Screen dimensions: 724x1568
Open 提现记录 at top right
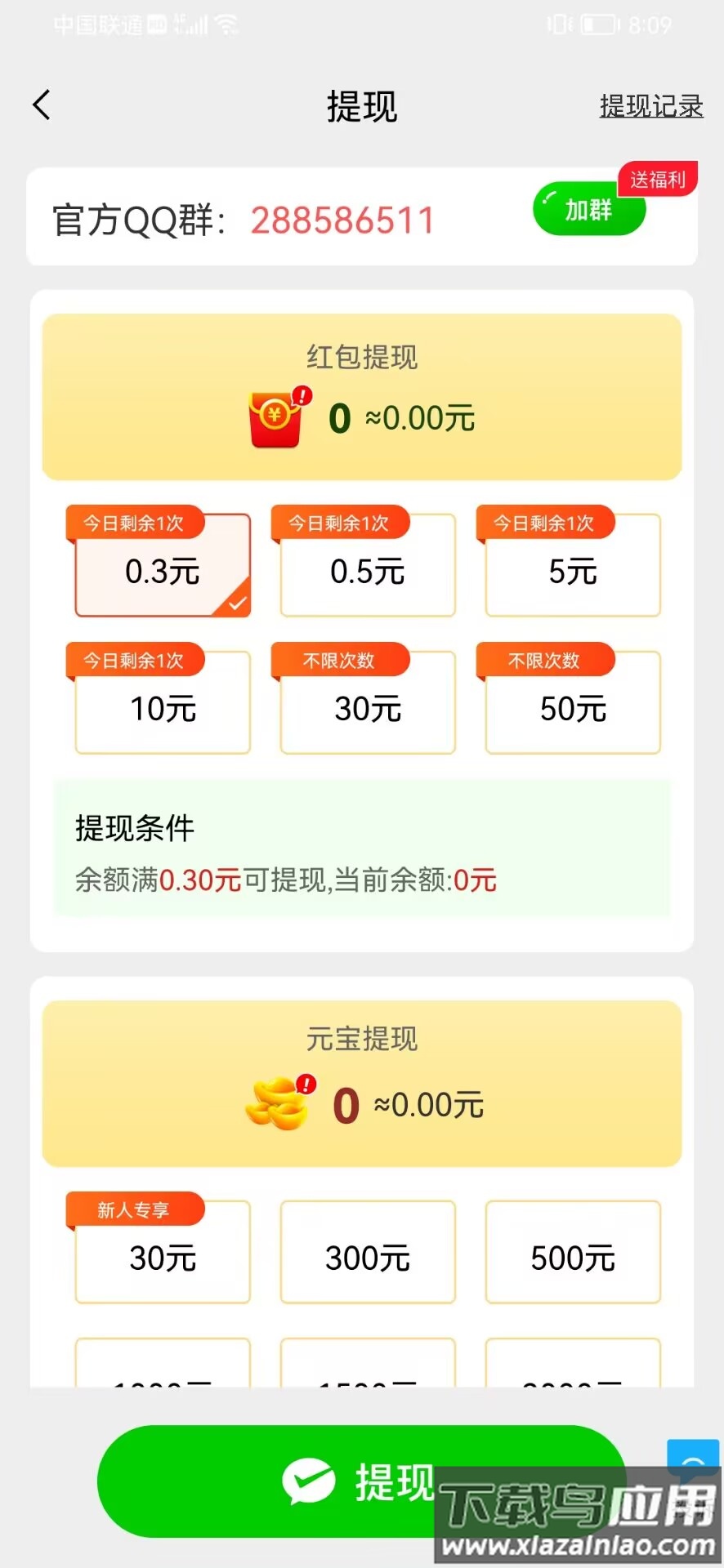tap(651, 105)
